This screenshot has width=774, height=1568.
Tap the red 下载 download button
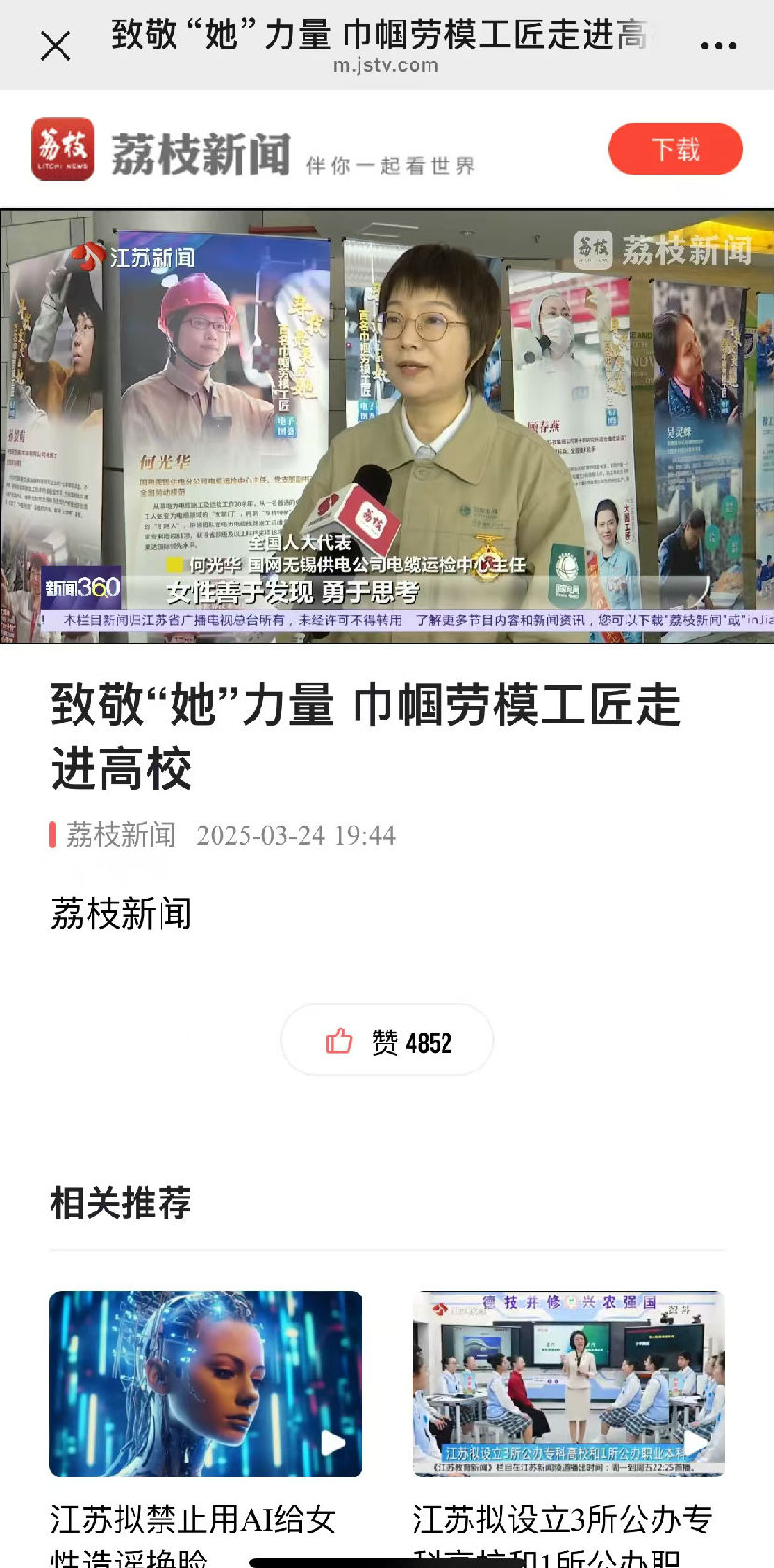pyautogui.click(x=675, y=149)
